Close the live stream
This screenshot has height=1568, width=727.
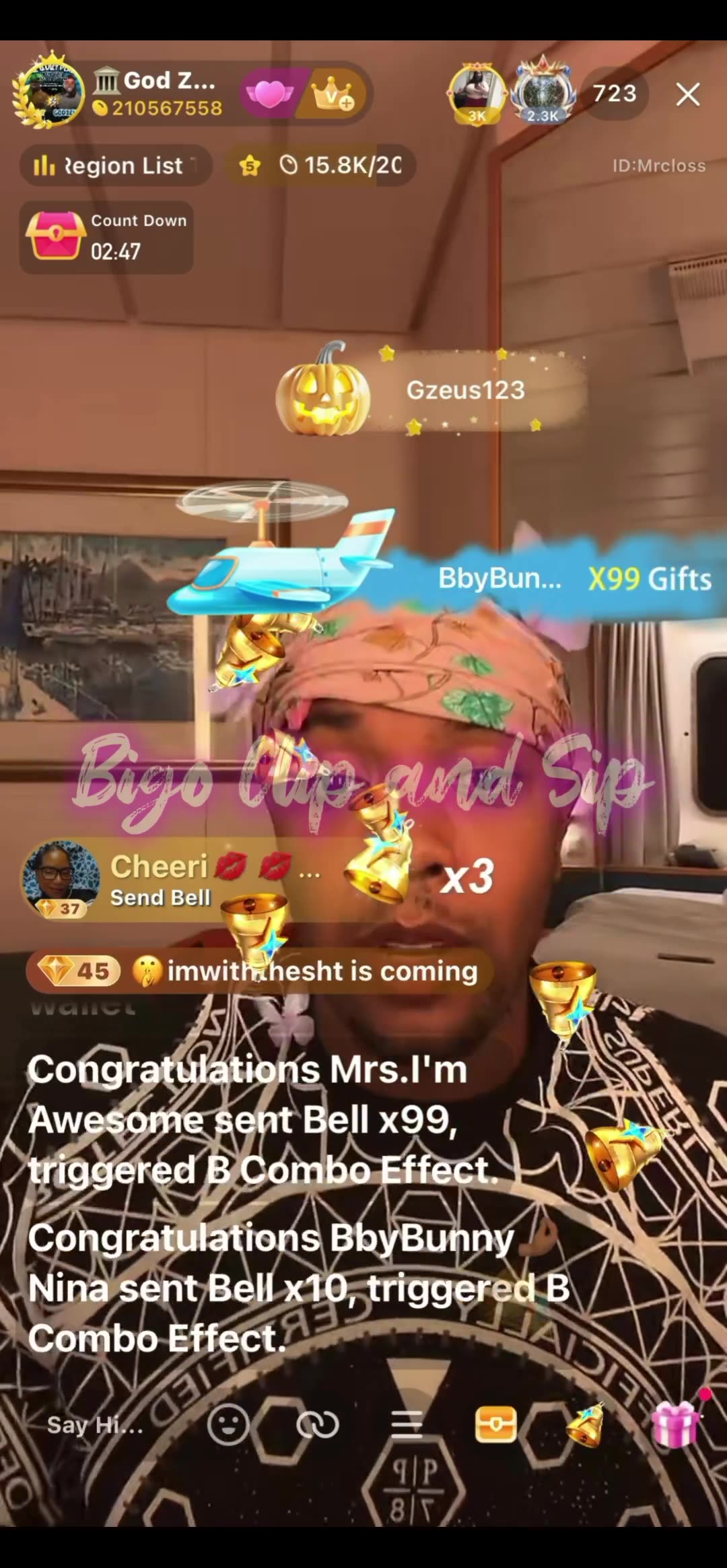tap(687, 94)
